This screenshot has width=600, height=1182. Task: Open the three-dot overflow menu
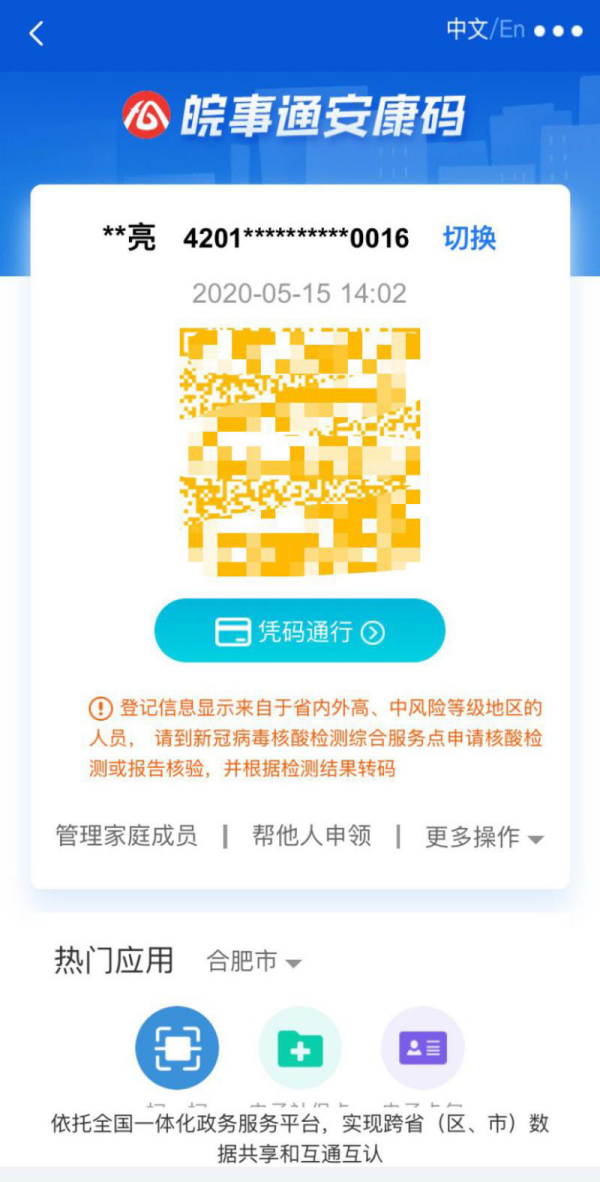click(x=558, y=31)
